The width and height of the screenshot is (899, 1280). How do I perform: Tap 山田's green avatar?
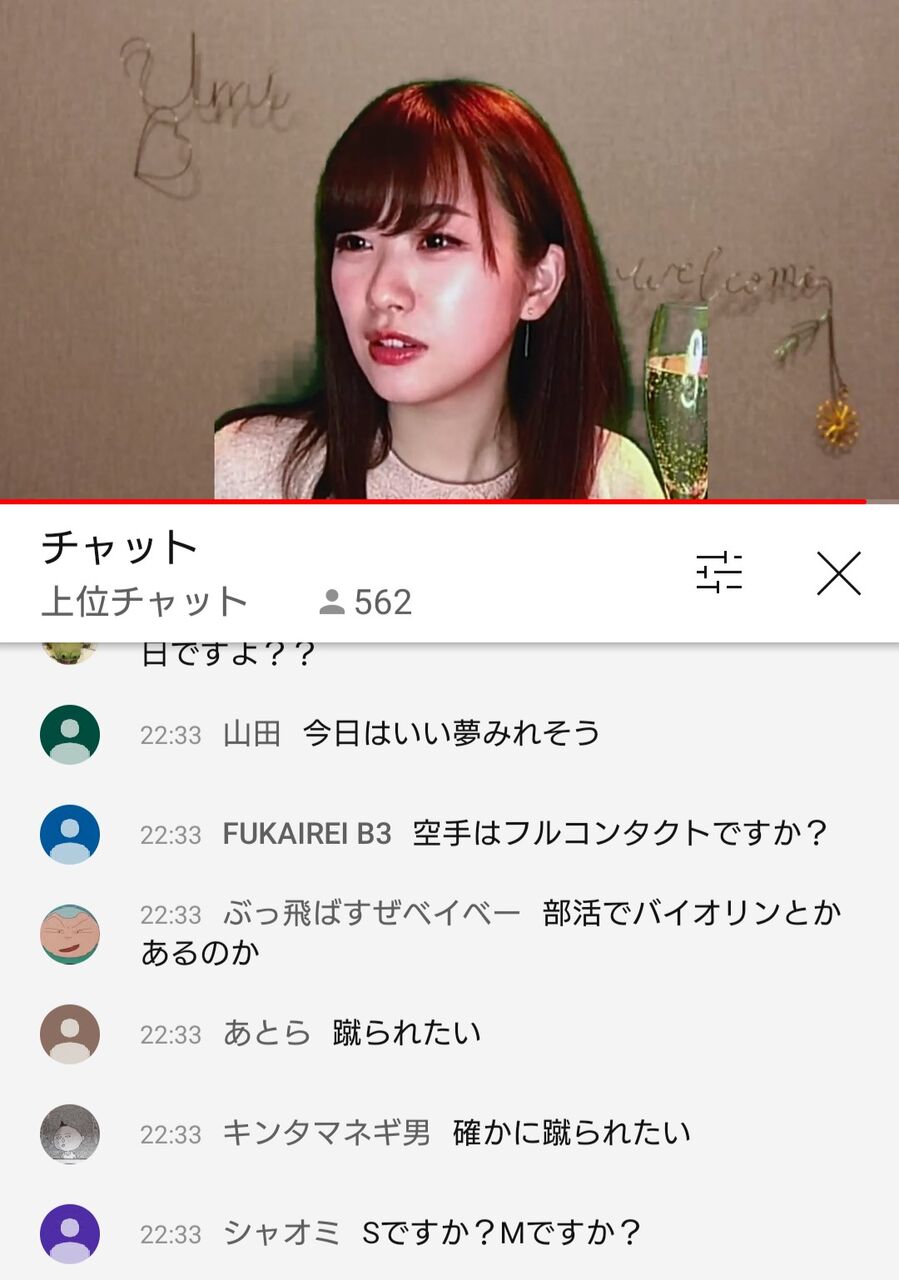point(68,733)
